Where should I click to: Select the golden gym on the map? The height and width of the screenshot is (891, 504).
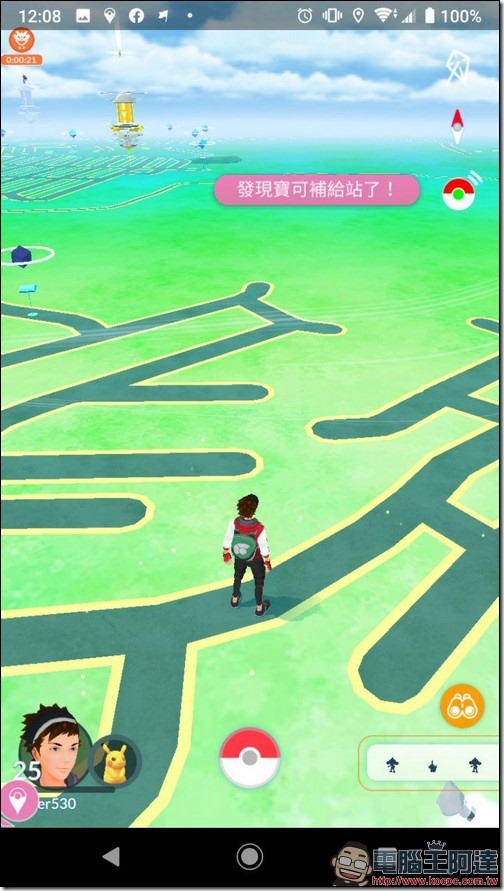pyautogui.click(x=126, y=120)
